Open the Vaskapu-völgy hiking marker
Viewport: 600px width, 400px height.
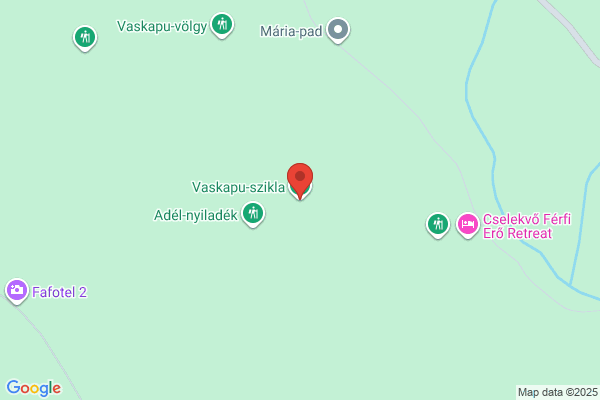[x=222, y=25]
